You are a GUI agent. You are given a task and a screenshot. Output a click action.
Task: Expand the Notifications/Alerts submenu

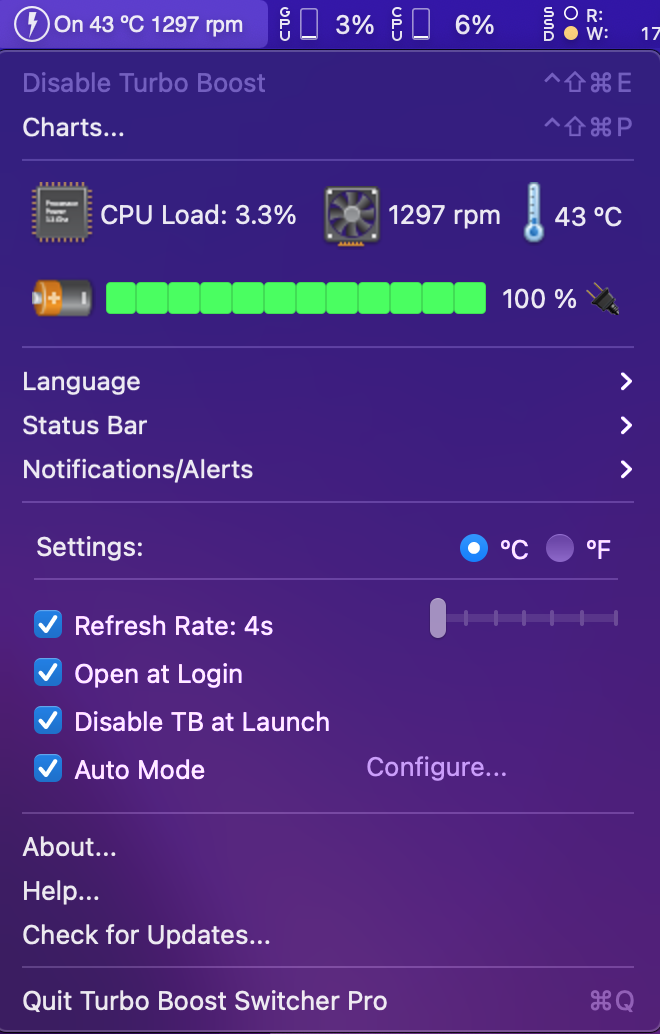[137, 469]
